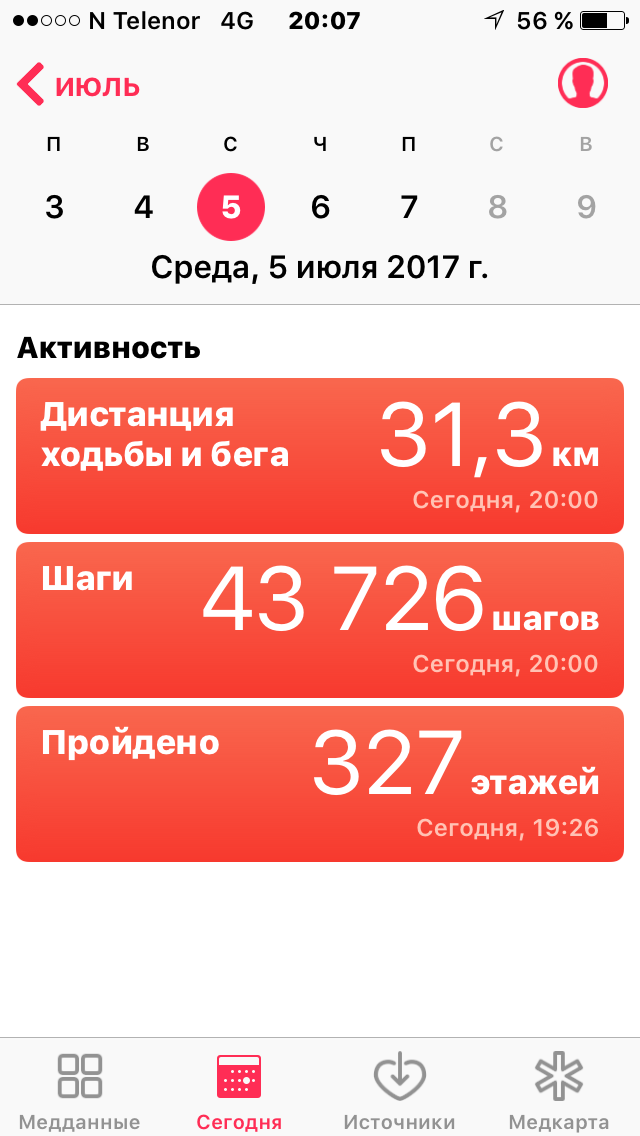Tap the highlighted date 5
640x1136 pixels.
(231, 207)
